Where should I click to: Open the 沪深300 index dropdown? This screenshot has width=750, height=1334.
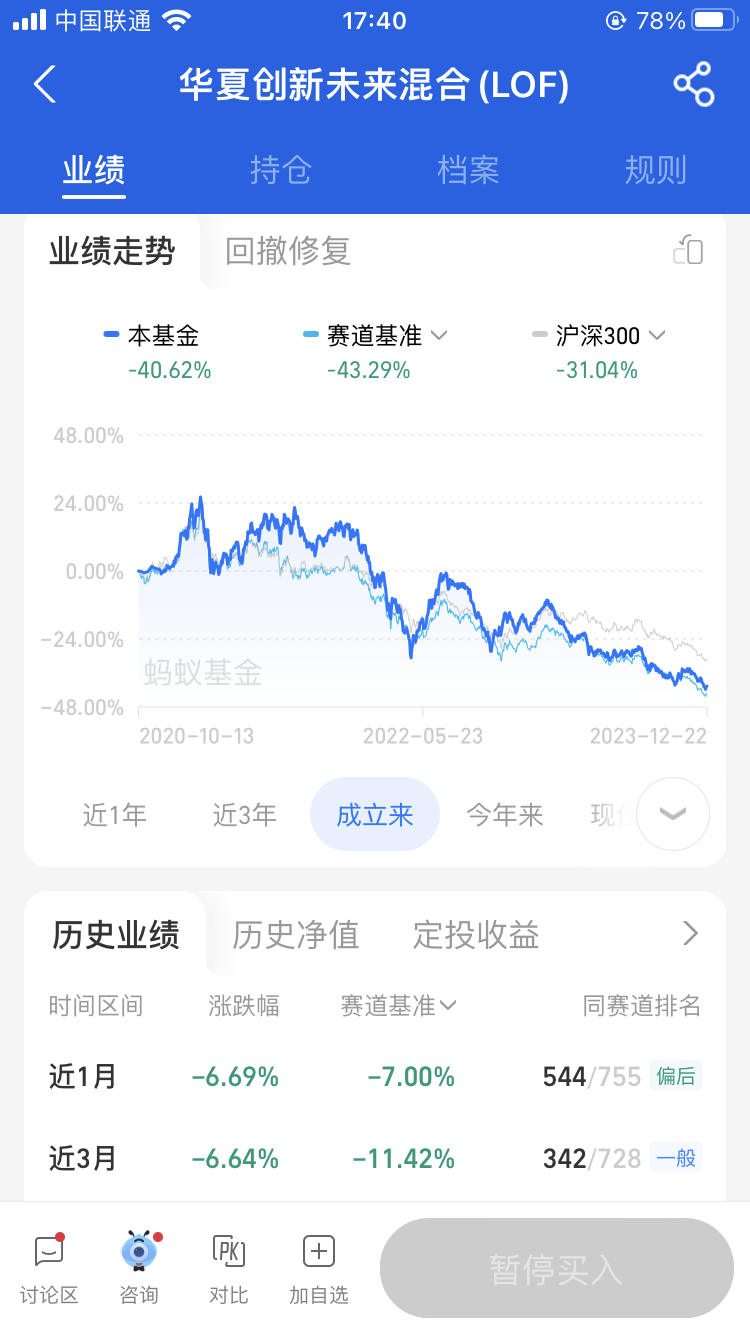point(656,336)
